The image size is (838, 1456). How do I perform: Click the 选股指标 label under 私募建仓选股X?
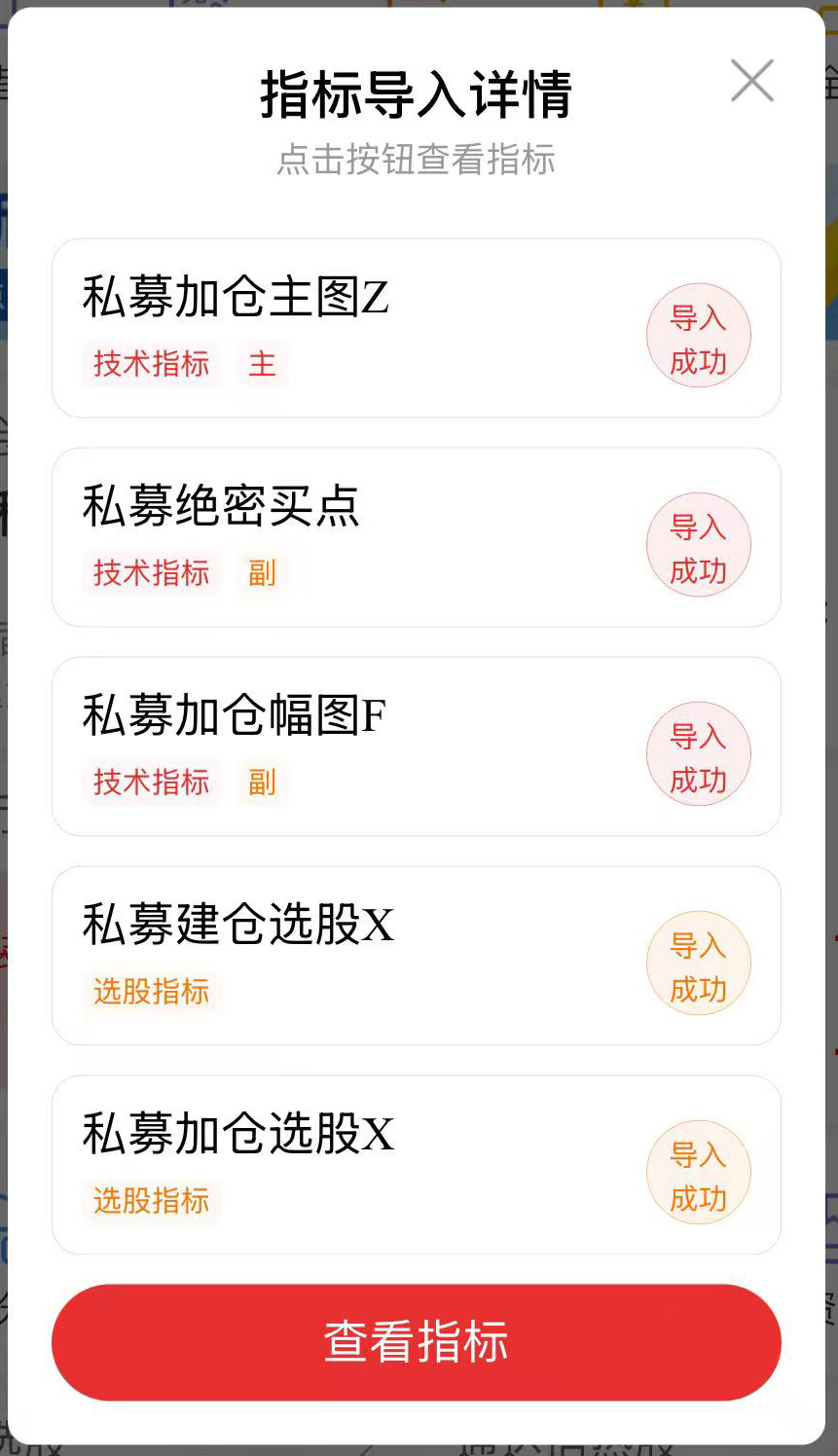click(151, 992)
